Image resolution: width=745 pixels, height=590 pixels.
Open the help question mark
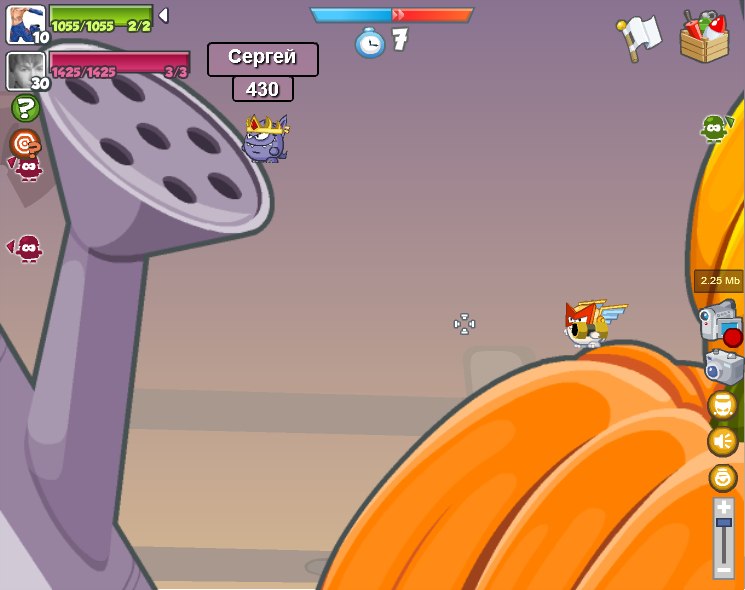tap(25, 108)
